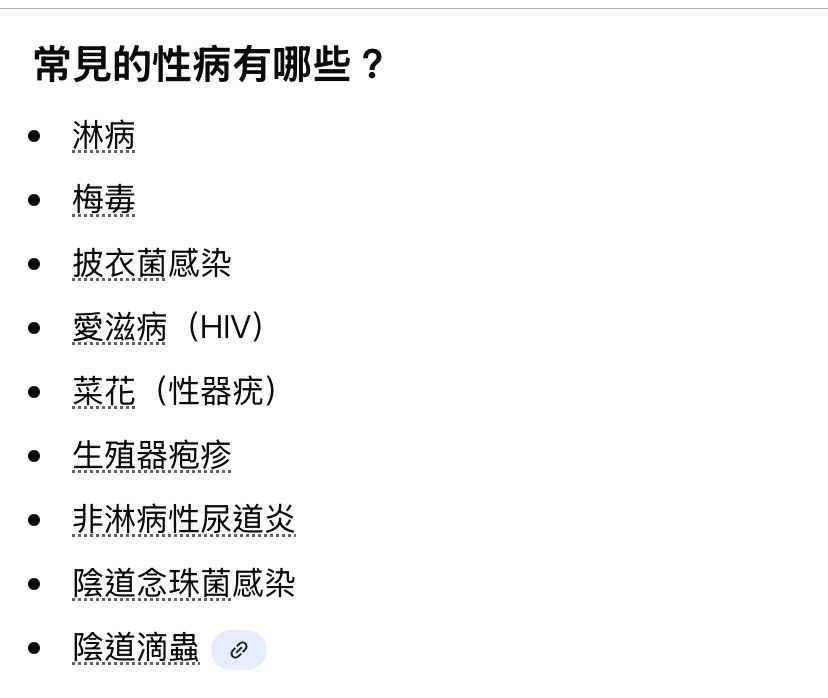Tap the source link chip after 陰道滴蟲
The image size is (828, 698).
pyautogui.click(x=239, y=650)
